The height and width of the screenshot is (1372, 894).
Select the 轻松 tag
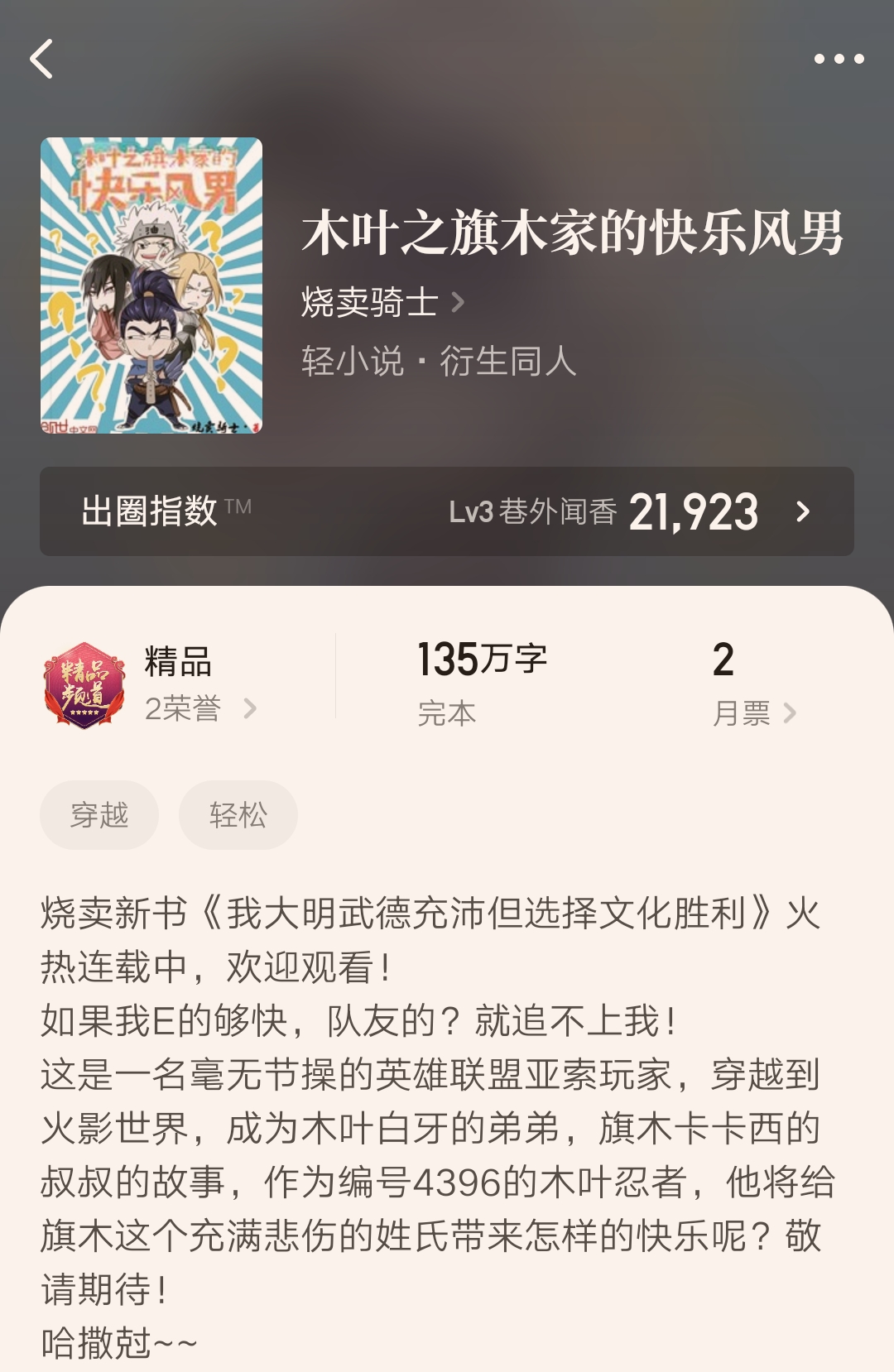click(238, 813)
